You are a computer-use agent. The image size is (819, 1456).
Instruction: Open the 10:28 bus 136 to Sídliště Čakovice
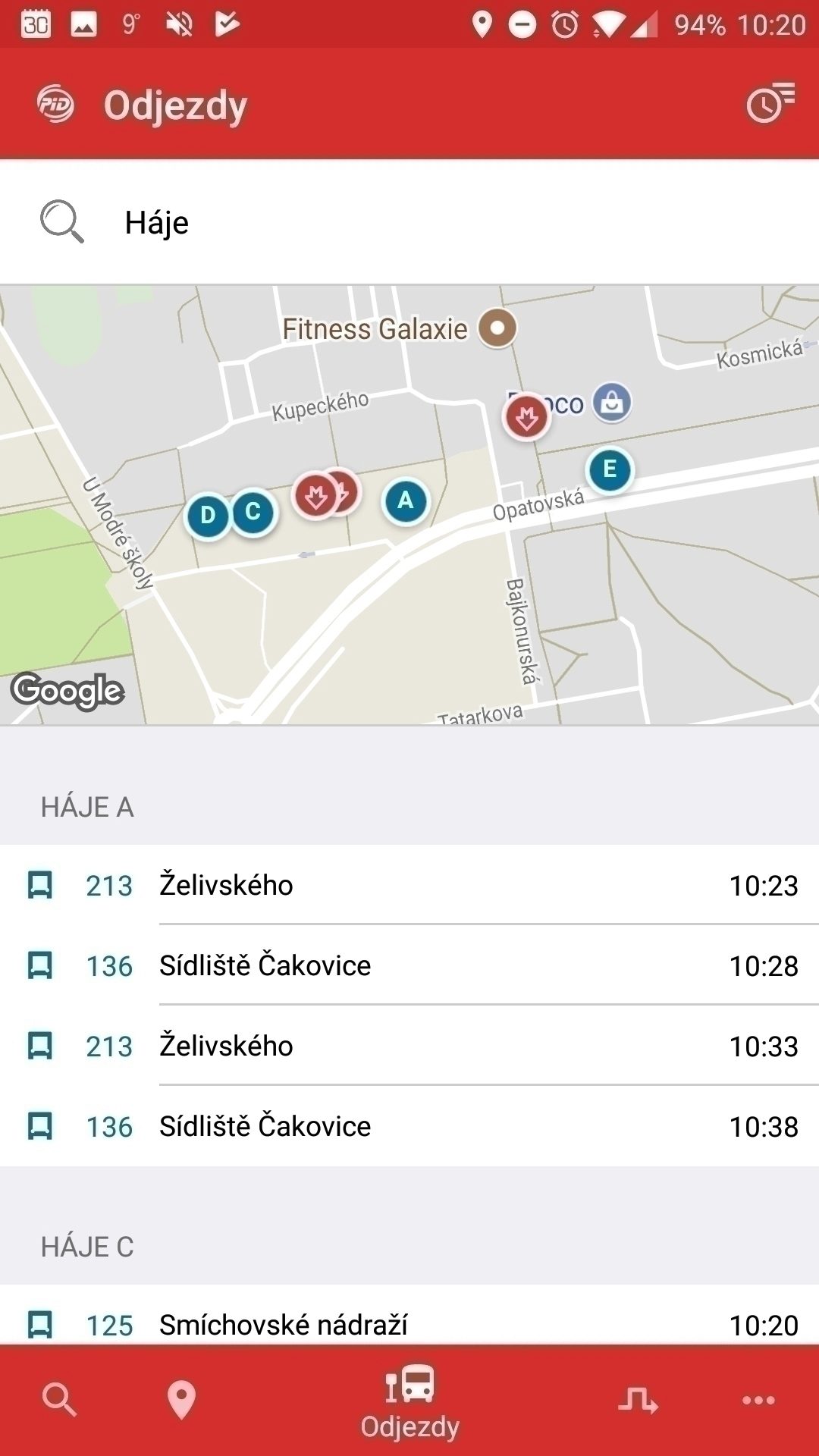click(x=409, y=965)
